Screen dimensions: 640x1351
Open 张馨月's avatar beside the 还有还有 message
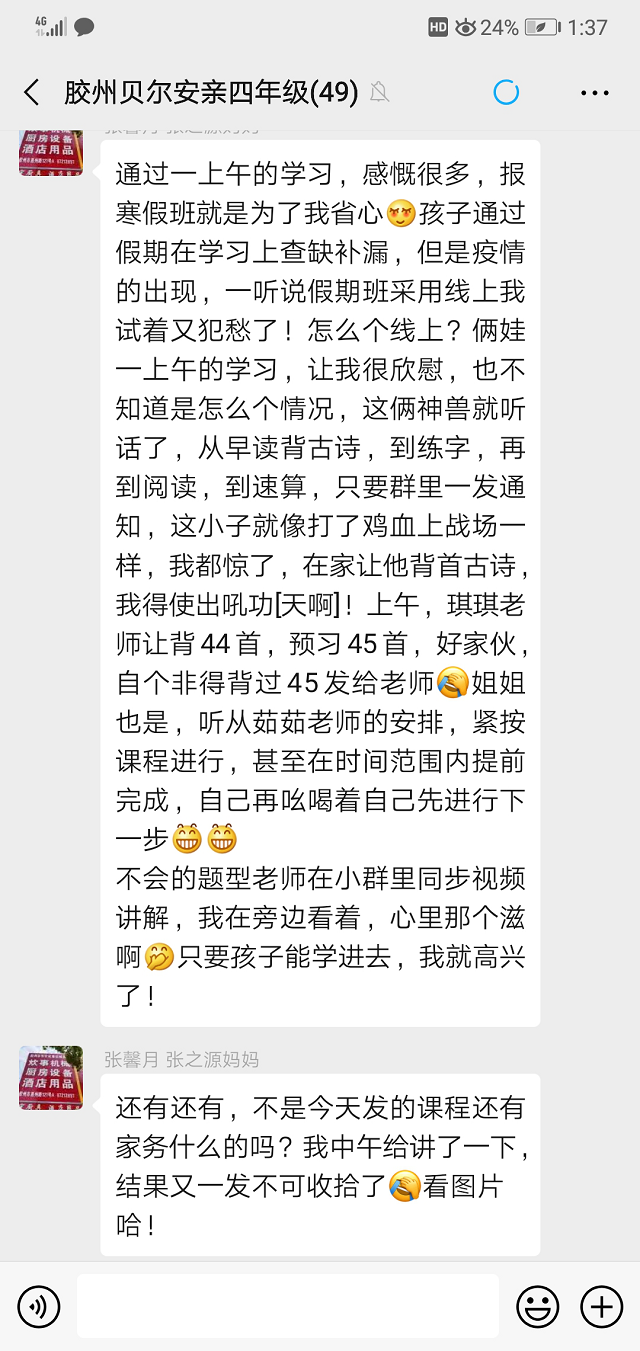[51, 1078]
